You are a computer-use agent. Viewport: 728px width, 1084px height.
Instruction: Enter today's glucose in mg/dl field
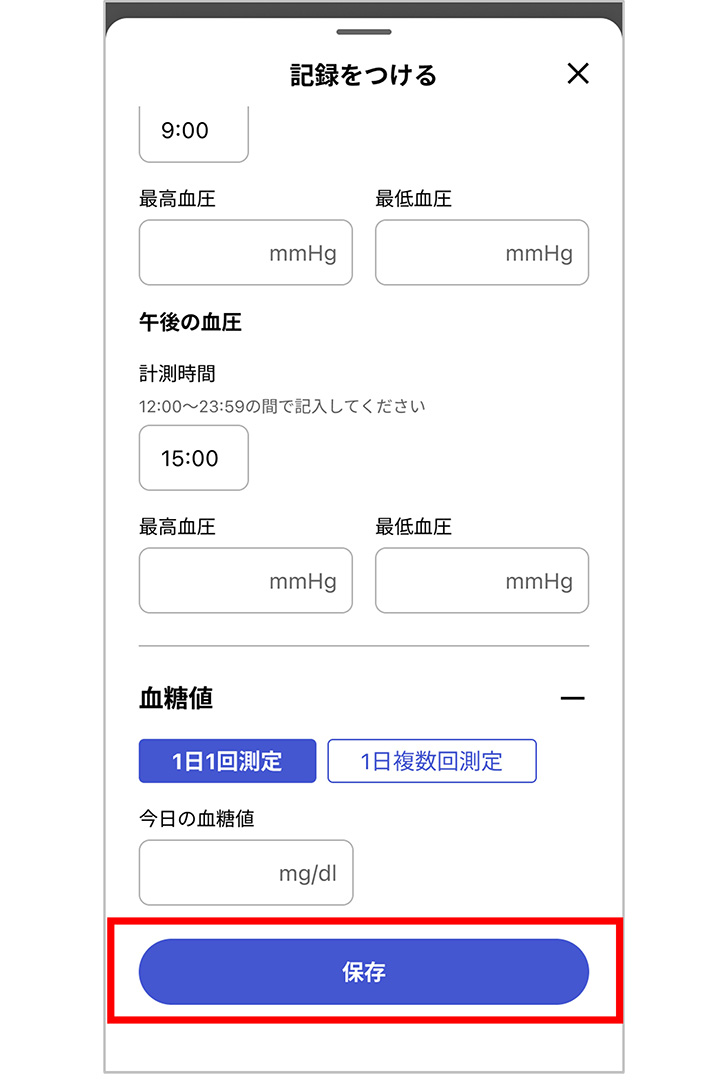coord(245,872)
